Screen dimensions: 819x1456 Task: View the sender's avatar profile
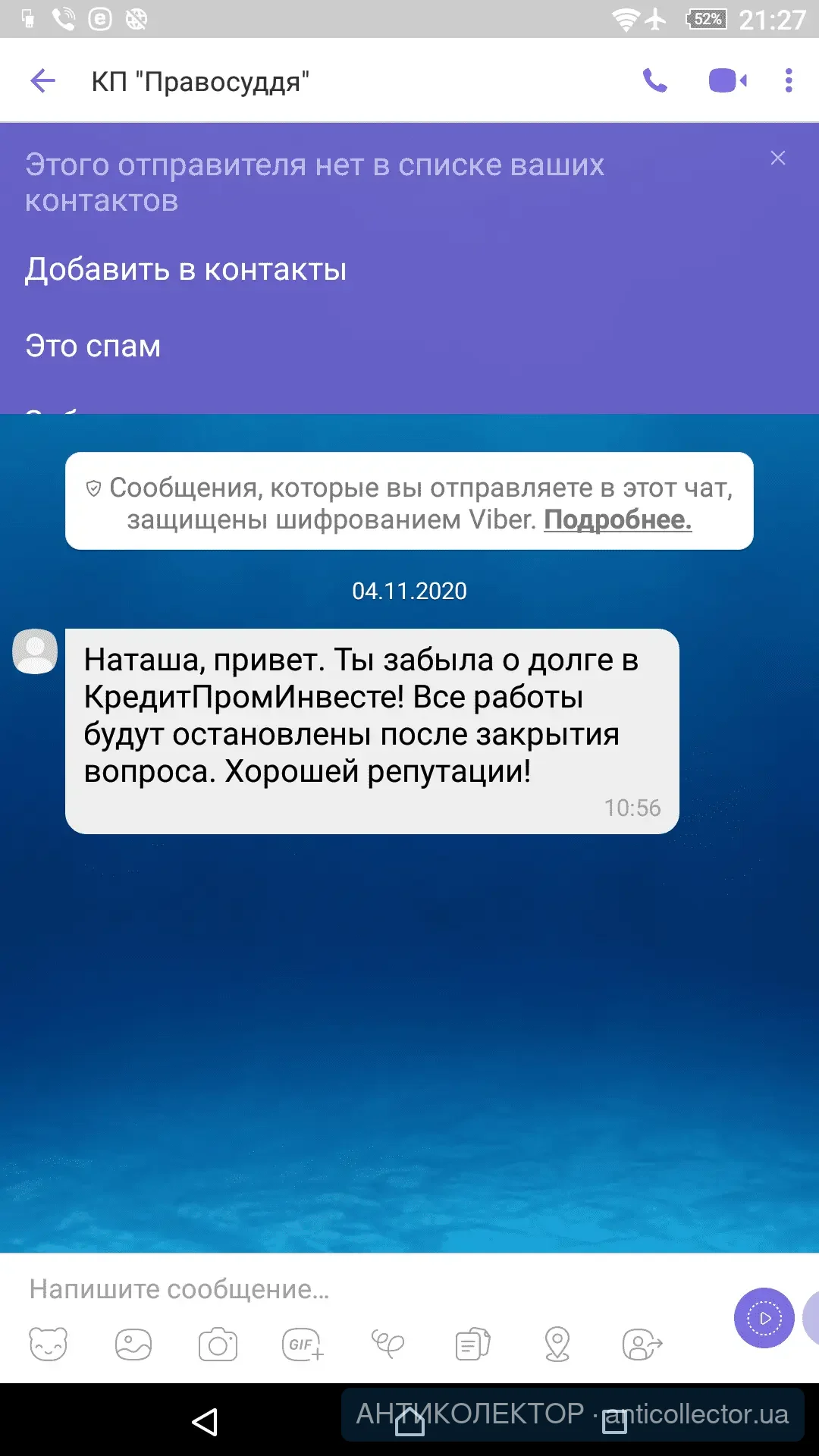(35, 651)
